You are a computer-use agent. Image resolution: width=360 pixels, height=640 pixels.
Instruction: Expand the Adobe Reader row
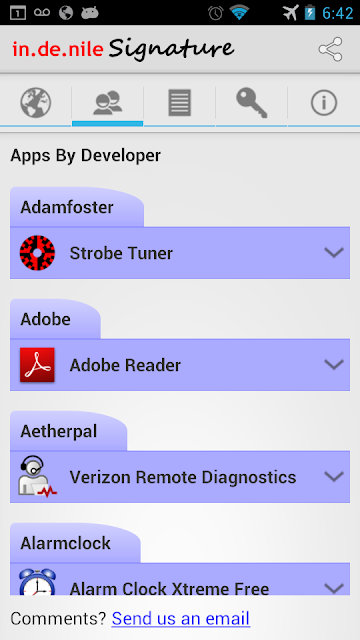180,365
